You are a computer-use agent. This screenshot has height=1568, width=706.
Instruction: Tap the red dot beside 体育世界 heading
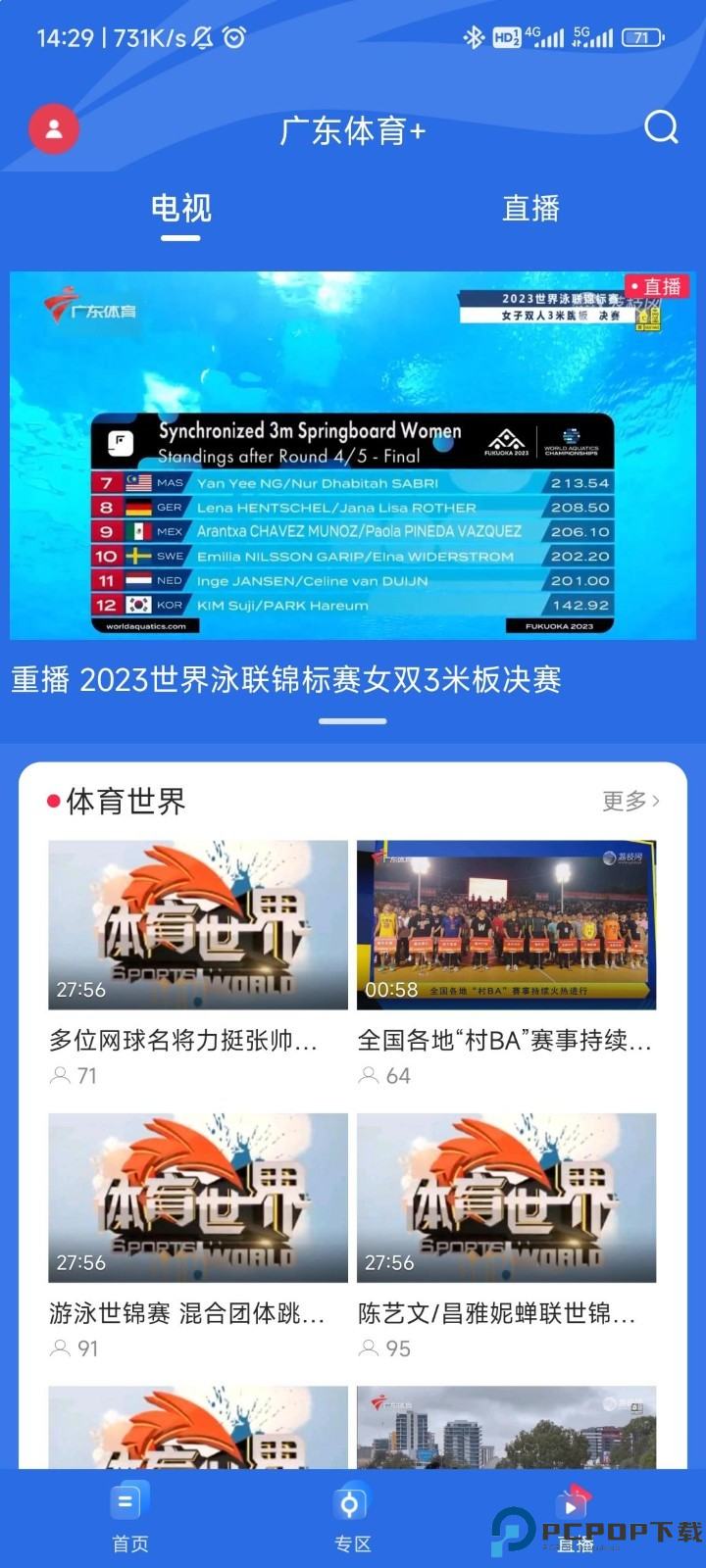click(55, 800)
